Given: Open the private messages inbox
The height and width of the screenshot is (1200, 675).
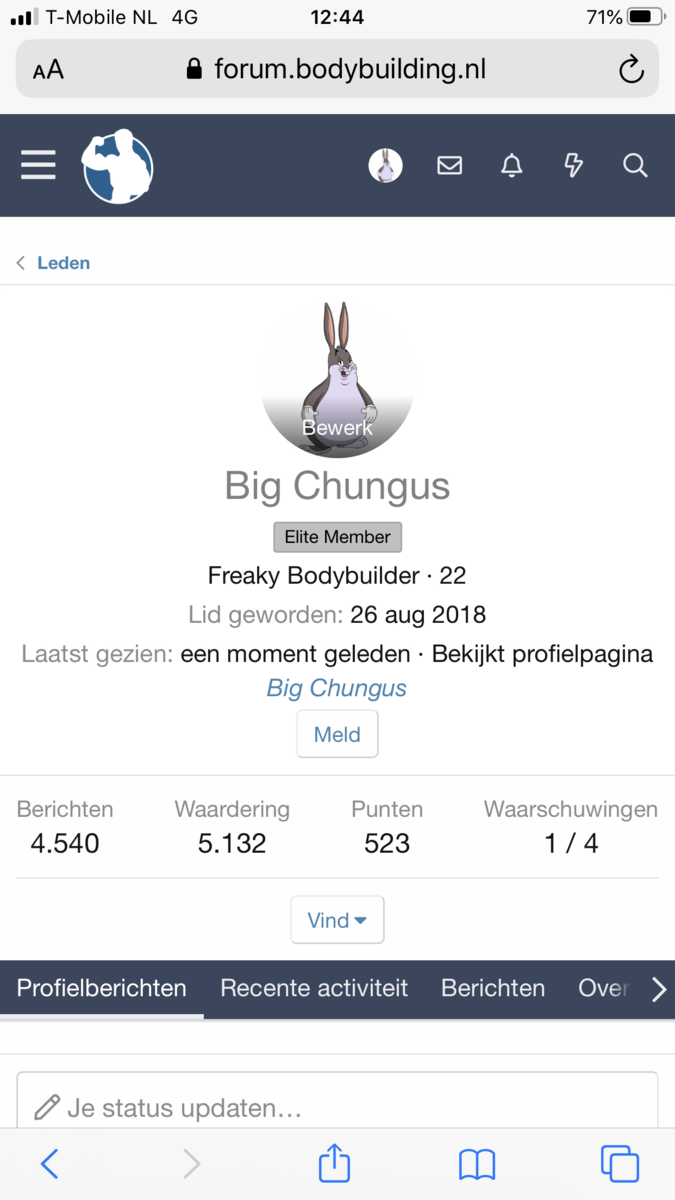Looking at the screenshot, I should pos(450,165).
